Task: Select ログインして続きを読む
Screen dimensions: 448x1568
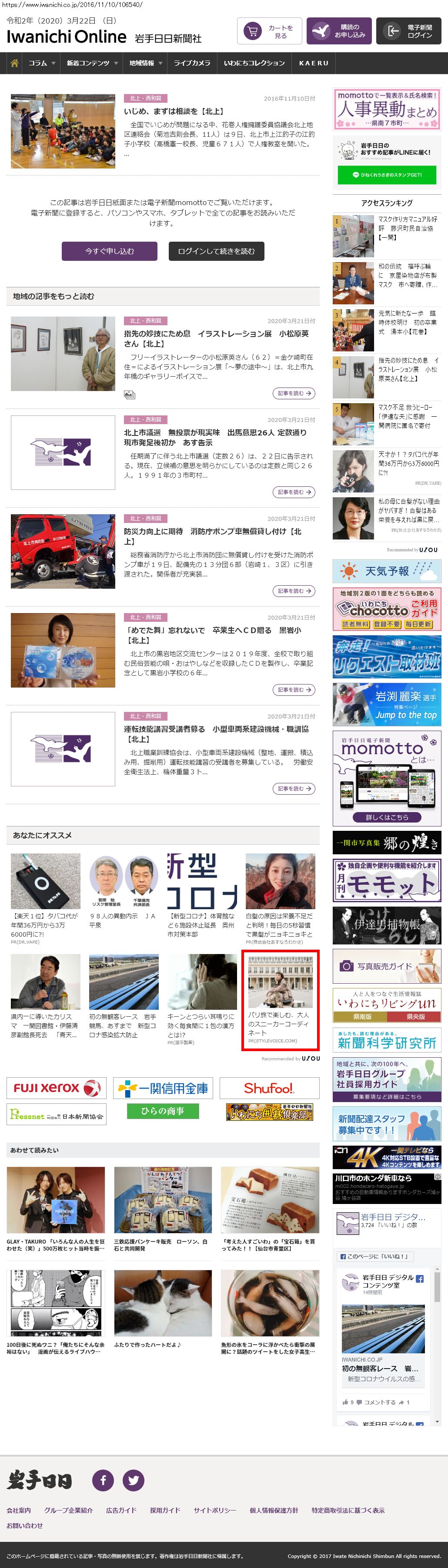Action: pyautogui.click(x=216, y=251)
